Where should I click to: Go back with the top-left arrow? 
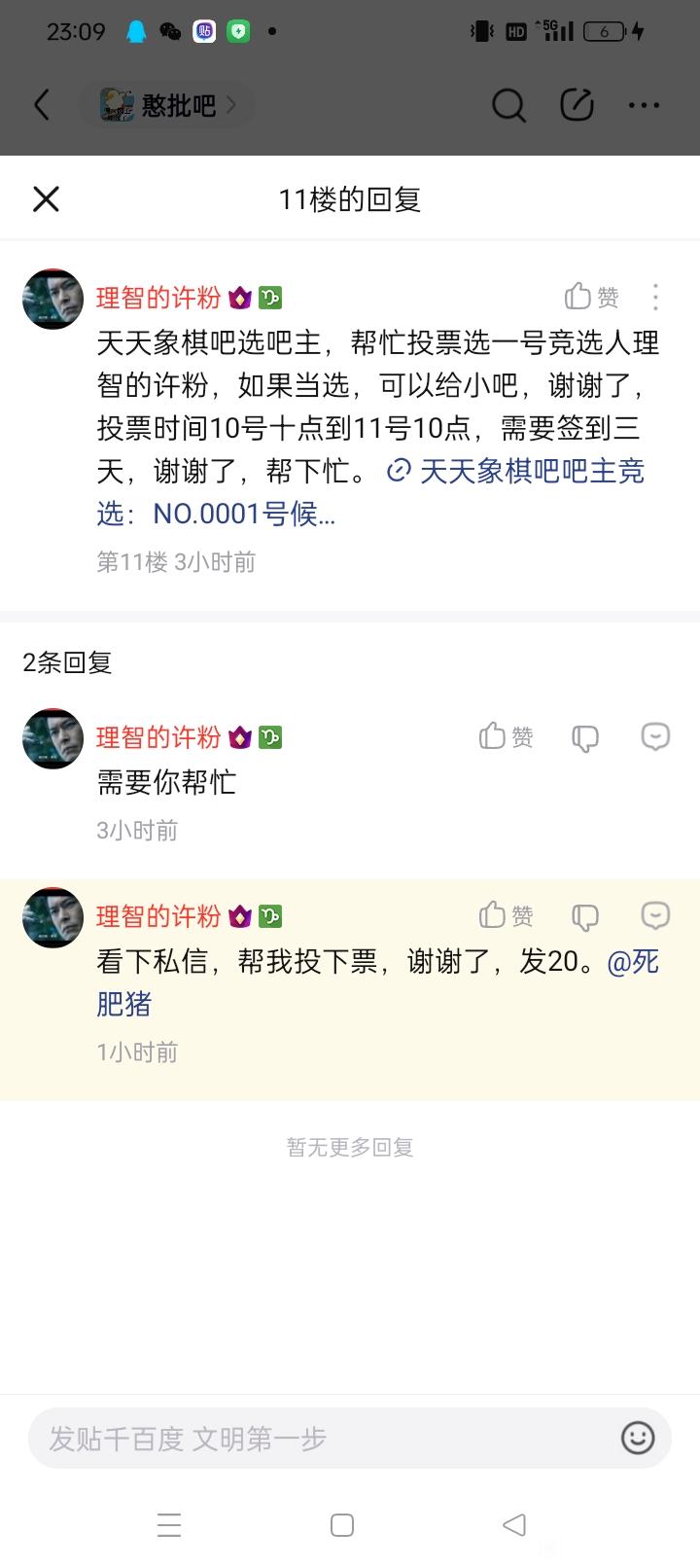pos(42,105)
